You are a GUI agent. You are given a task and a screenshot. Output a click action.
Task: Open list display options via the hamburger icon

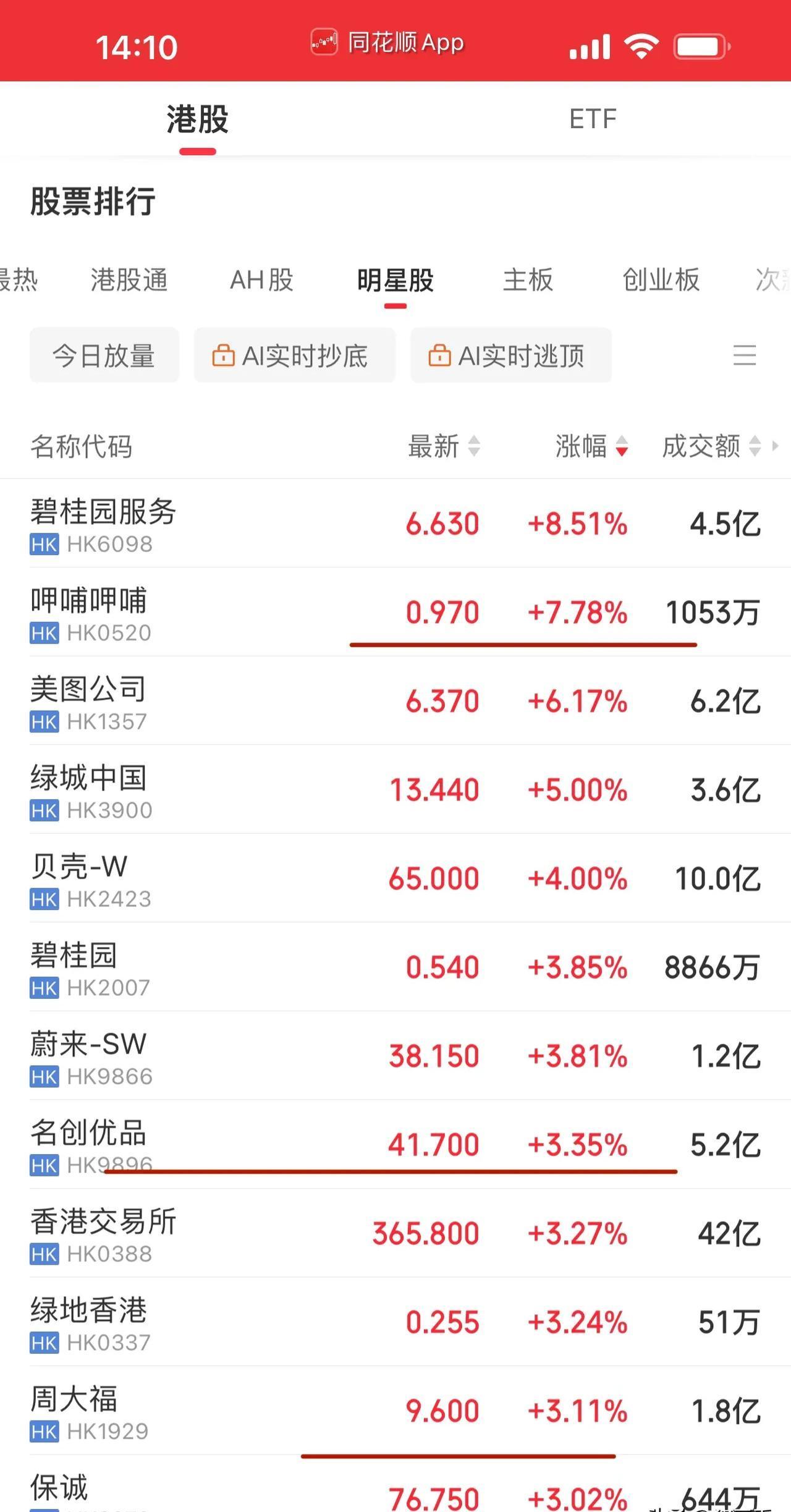point(745,355)
